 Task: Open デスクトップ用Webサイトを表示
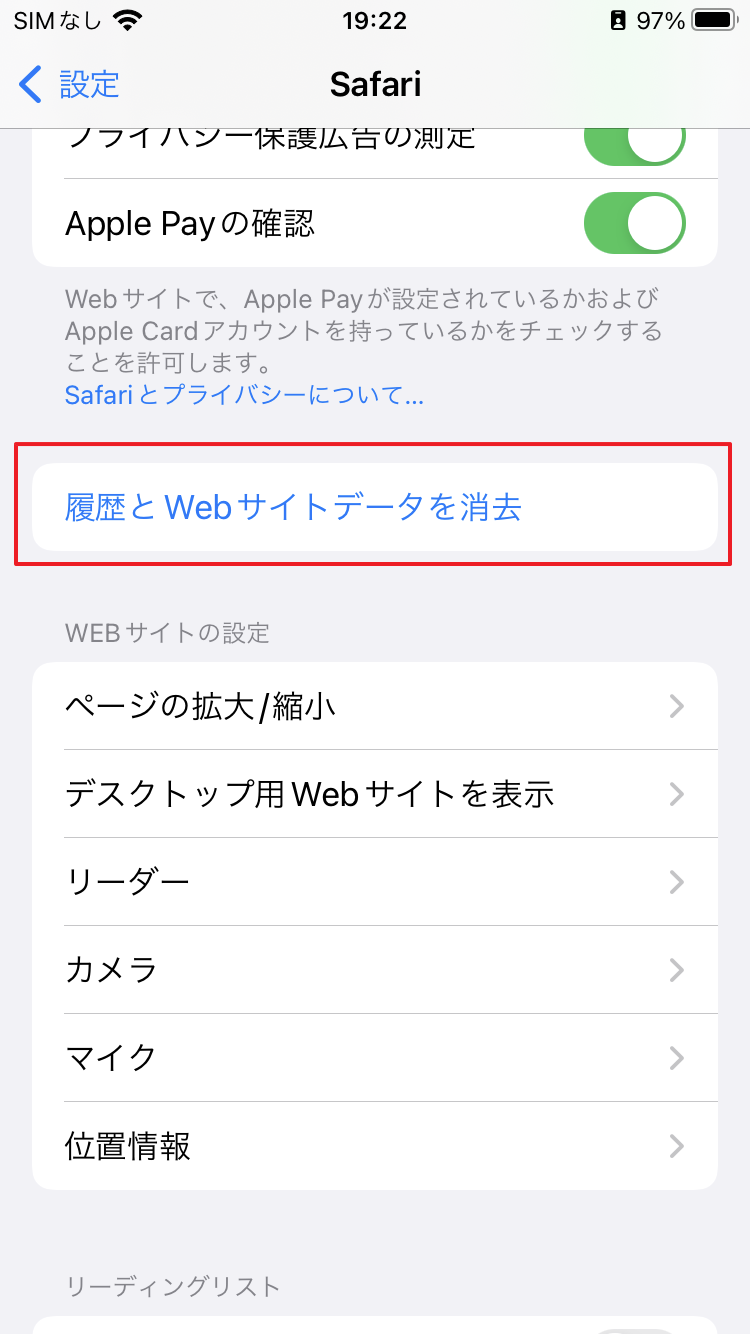[375, 794]
